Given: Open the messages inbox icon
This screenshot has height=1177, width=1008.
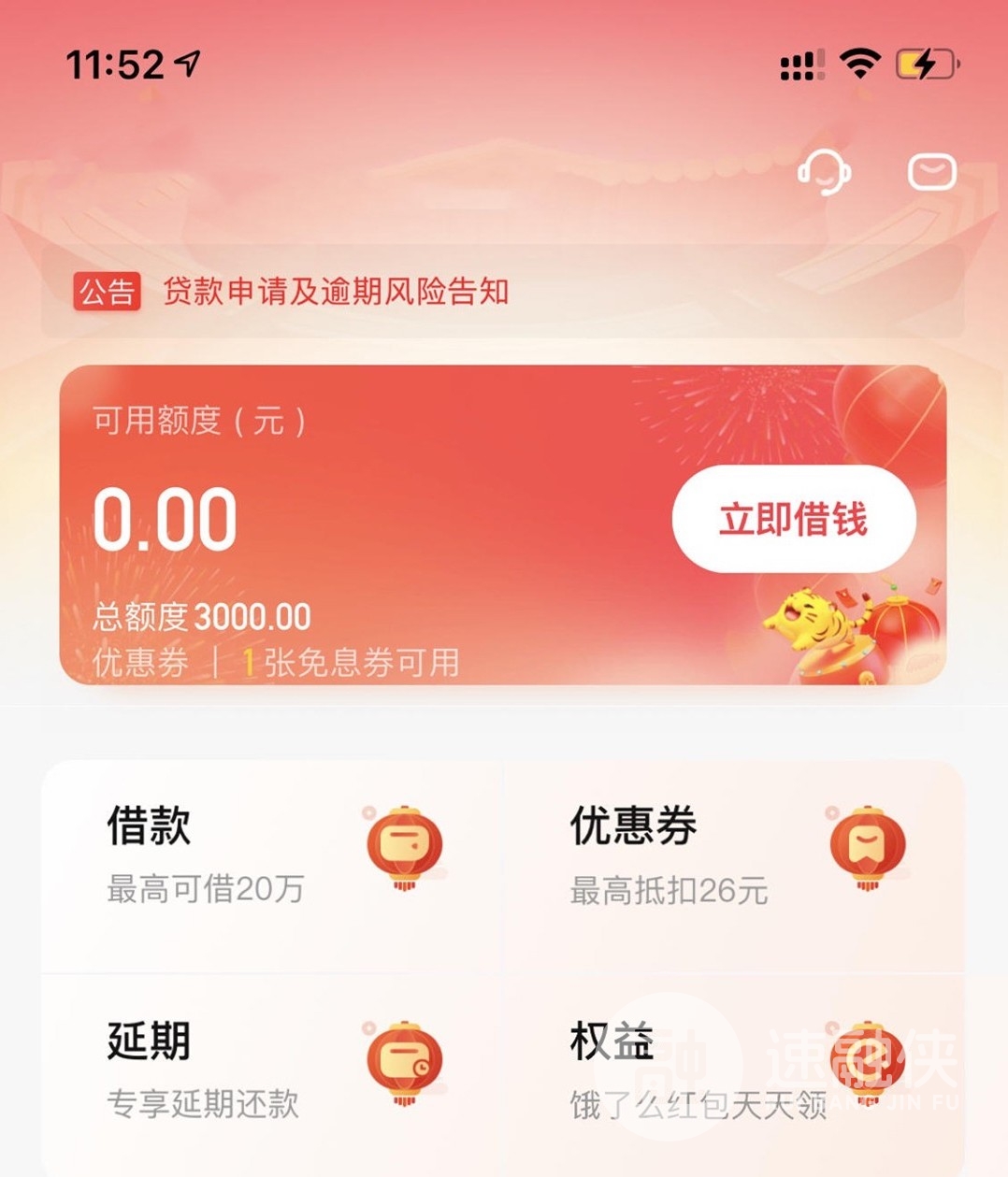Looking at the screenshot, I should pos(932,173).
